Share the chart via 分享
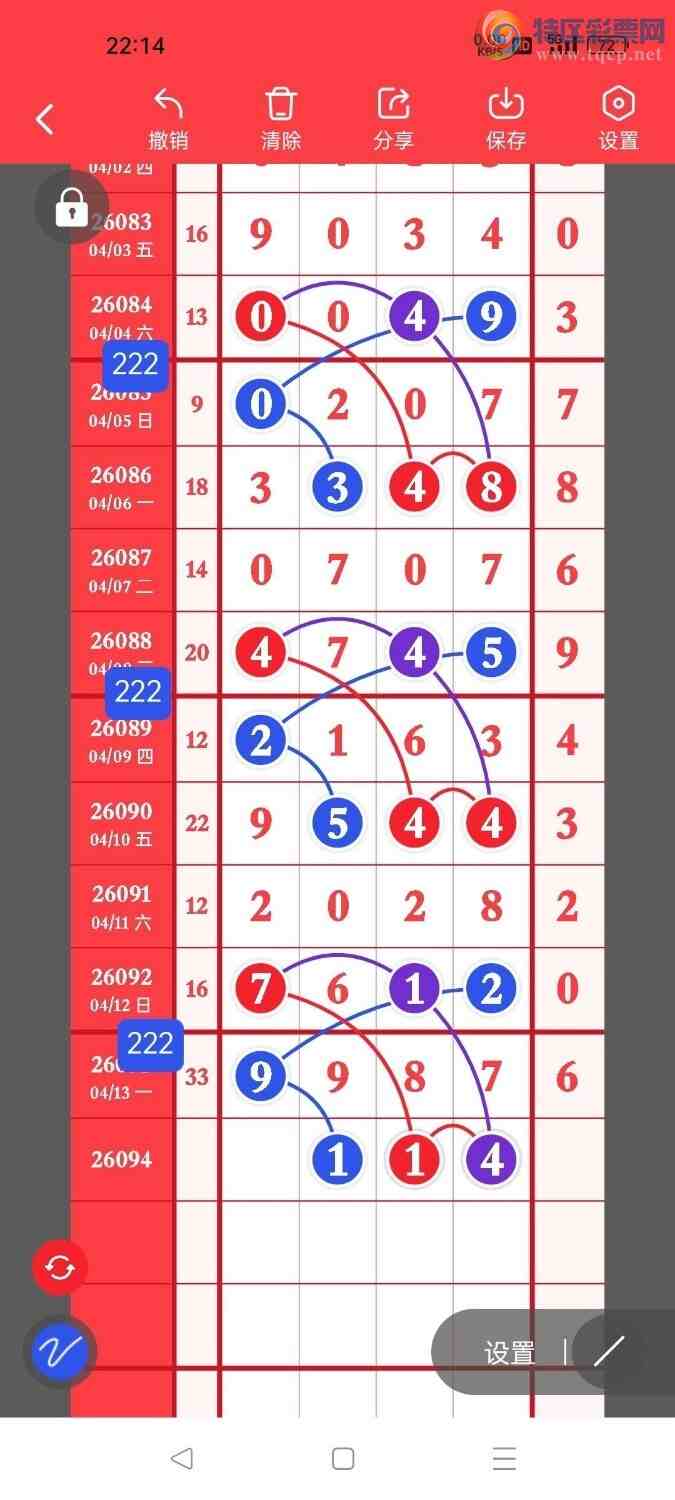 click(x=394, y=119)
